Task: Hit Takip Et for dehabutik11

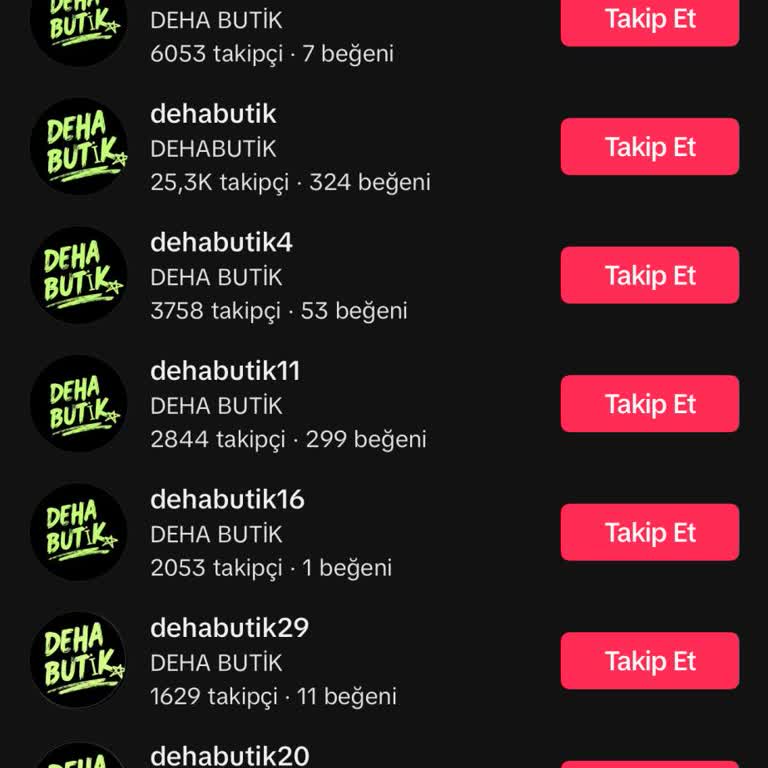Action: click(649, 404)
